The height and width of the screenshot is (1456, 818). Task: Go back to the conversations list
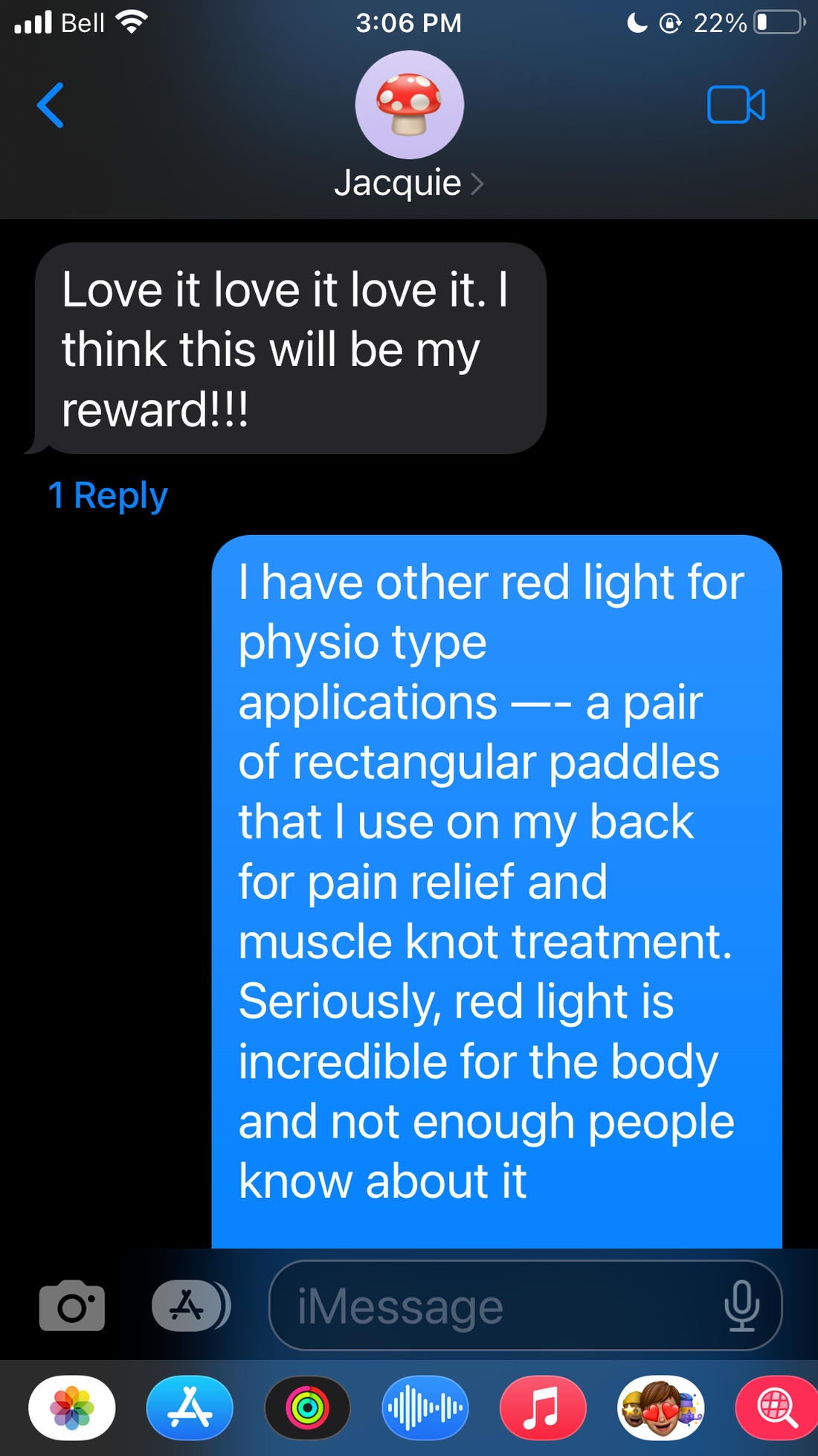51,105
